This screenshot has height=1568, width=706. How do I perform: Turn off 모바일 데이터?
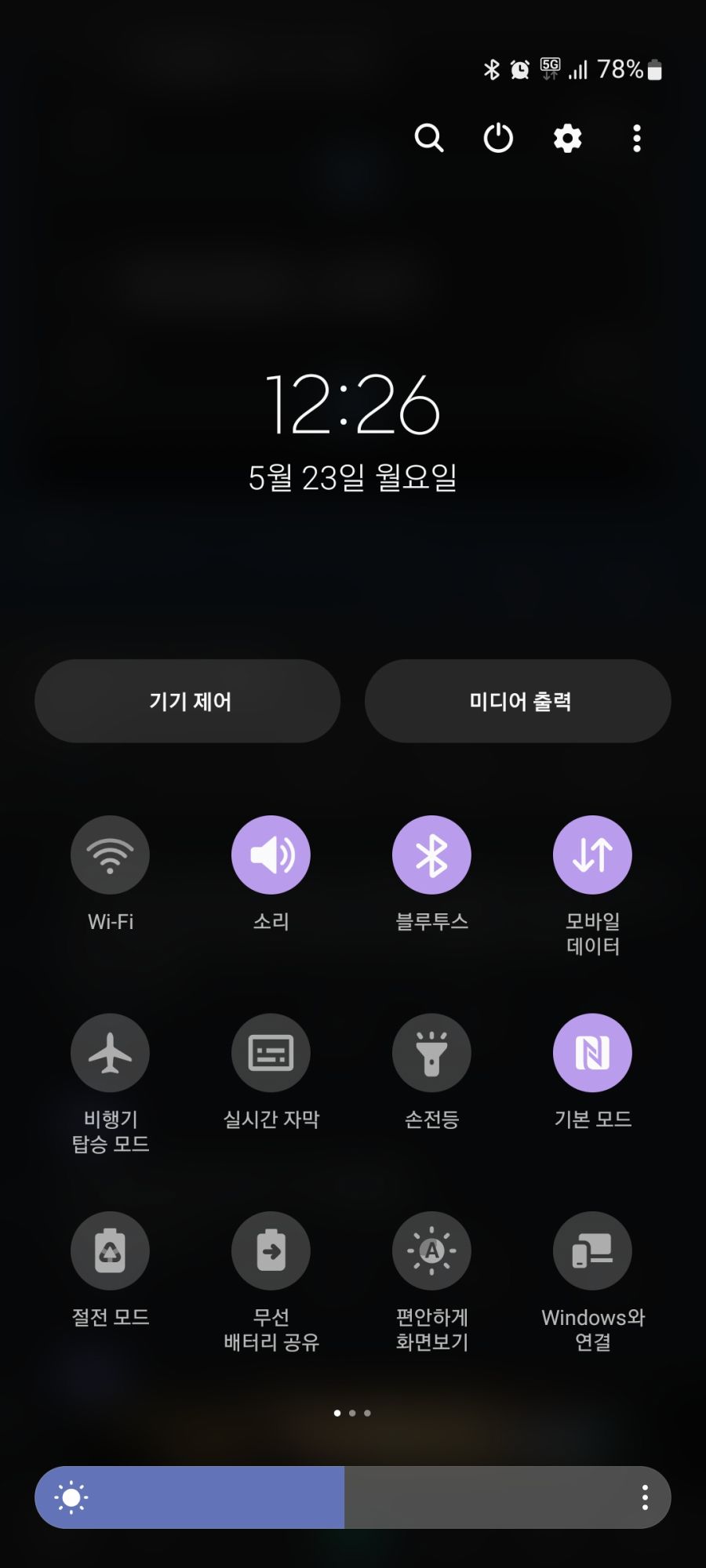tap(592, 855)
